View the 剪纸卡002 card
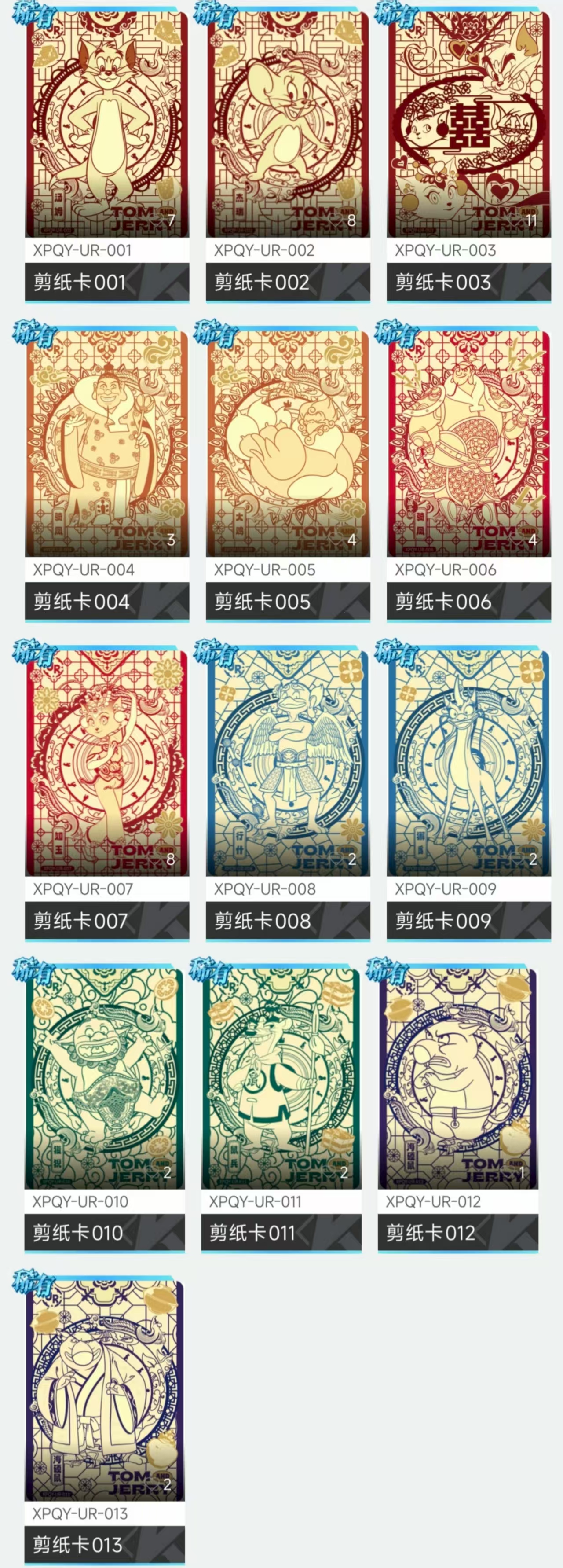Image resolution: width=563 pixels, height=1568 pixels. tap(288, 125)
